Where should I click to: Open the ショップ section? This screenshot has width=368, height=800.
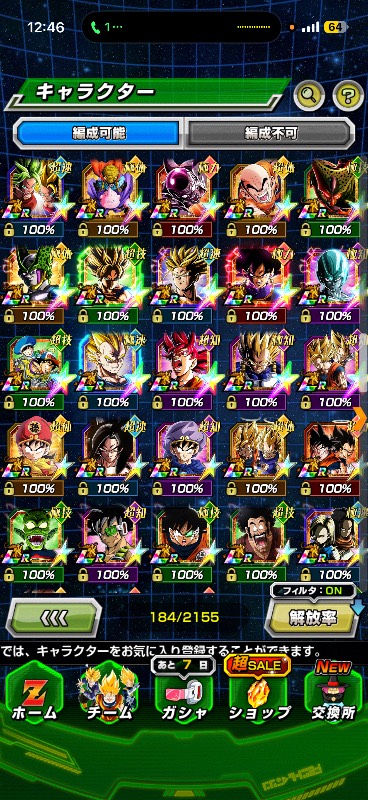click(x=259, y=693)
